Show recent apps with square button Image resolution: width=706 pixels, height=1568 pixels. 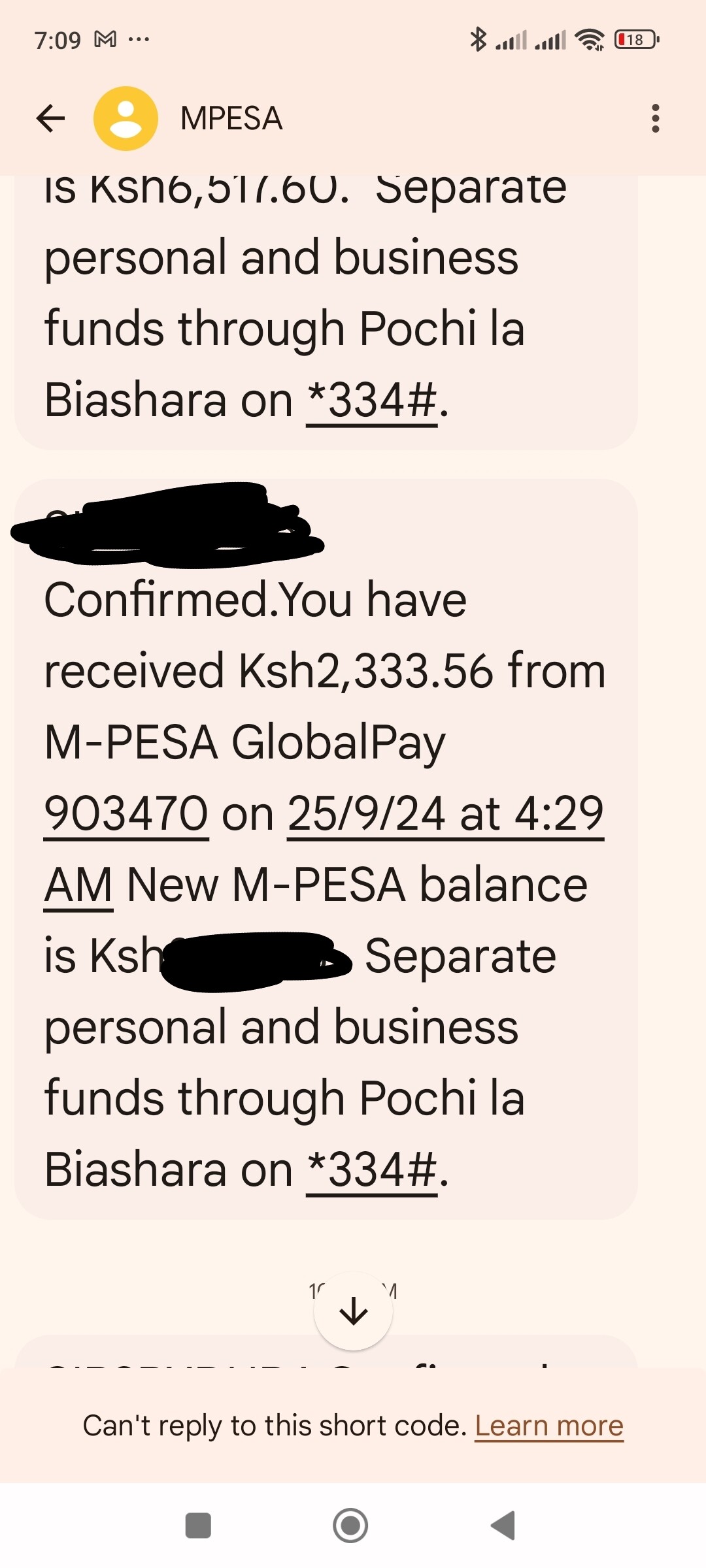[x=198, y=1526]
